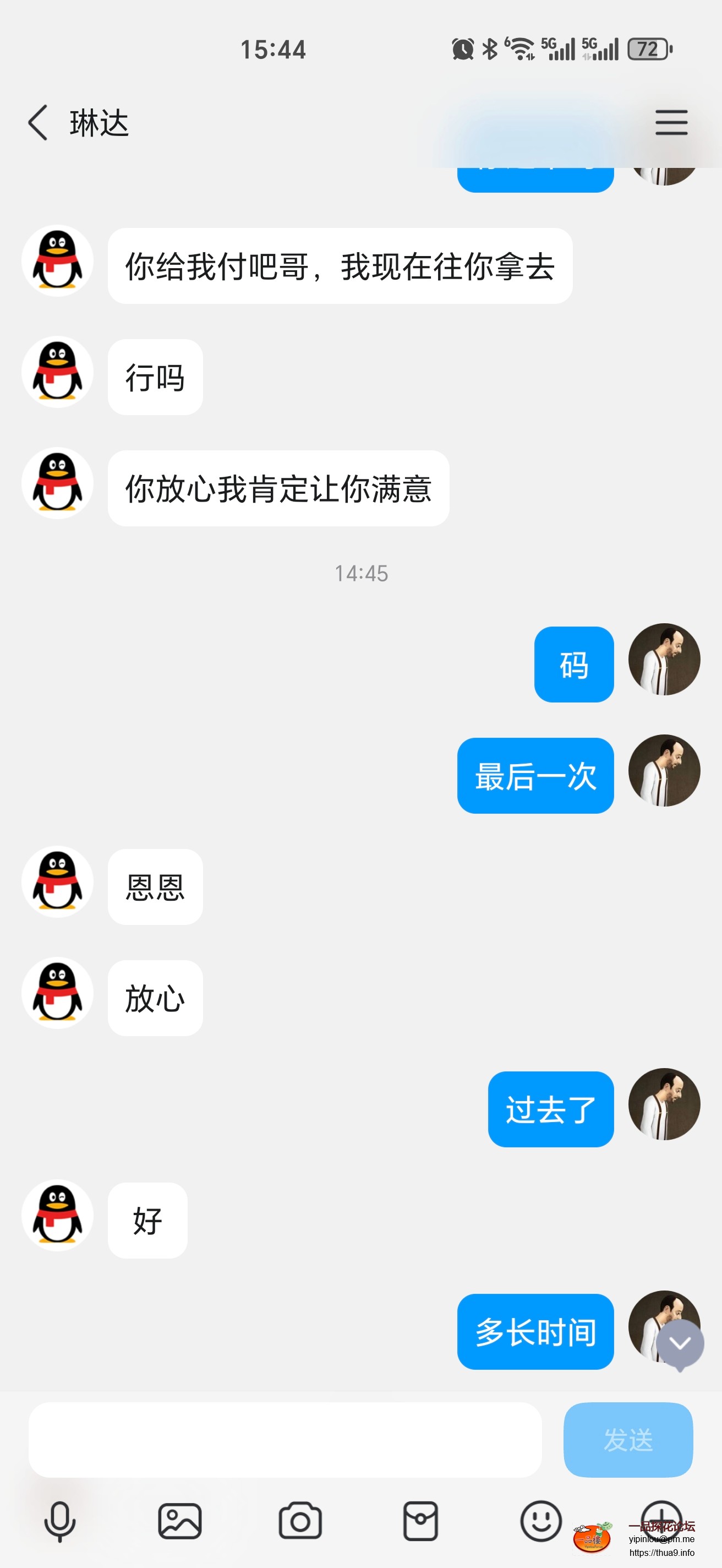The image size is (722, 1568).
Task: Tap the contact name 琳达
Action: (99, 122)
